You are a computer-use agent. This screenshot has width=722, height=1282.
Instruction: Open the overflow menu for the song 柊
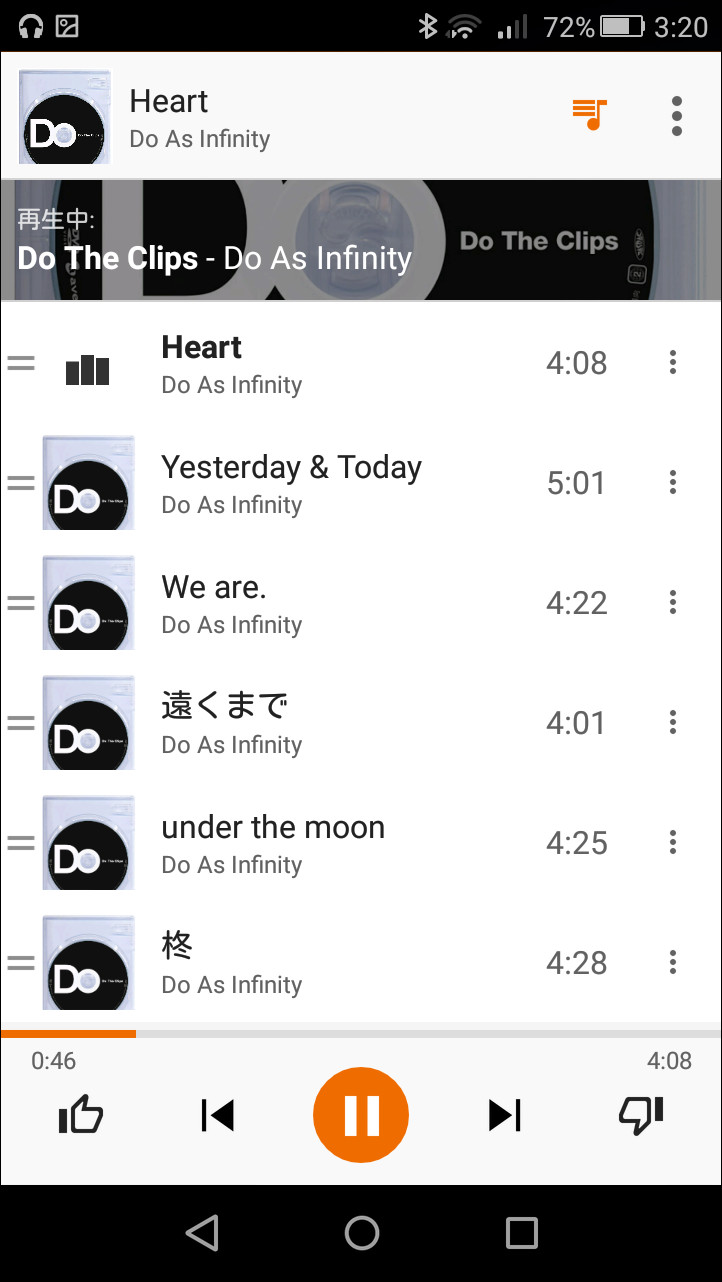pos(673,962)
